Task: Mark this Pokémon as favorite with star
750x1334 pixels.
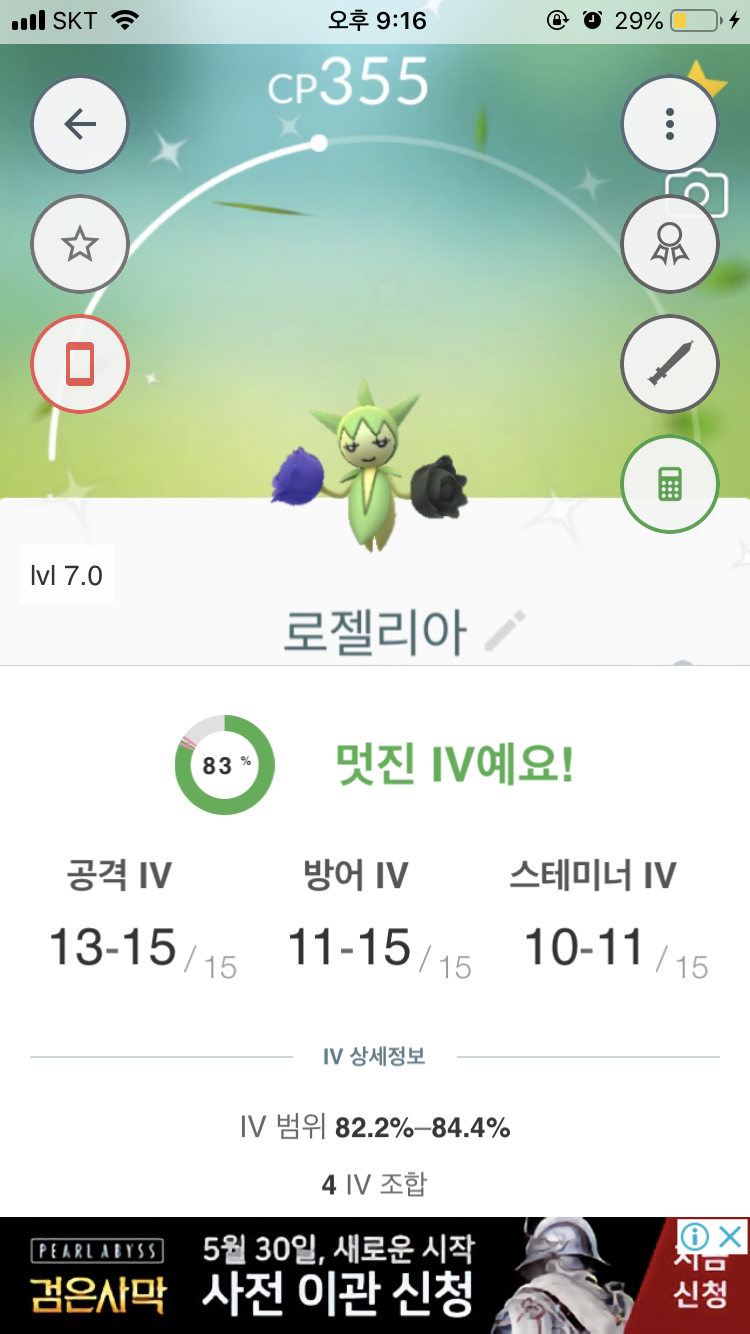Action: [x=80, y=245]
